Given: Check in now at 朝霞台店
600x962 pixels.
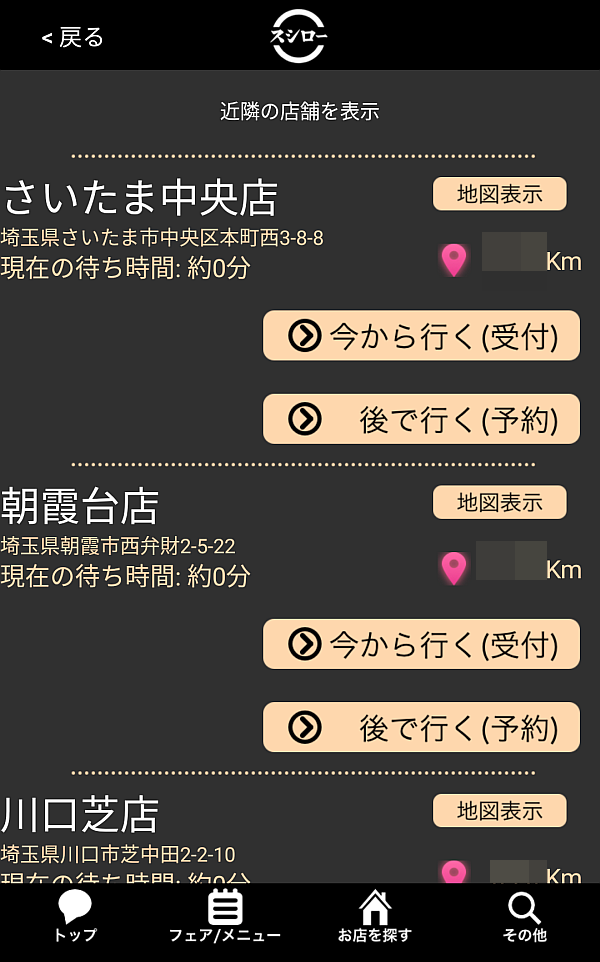Looking at the screenshot, I should [x=421, y=644].
